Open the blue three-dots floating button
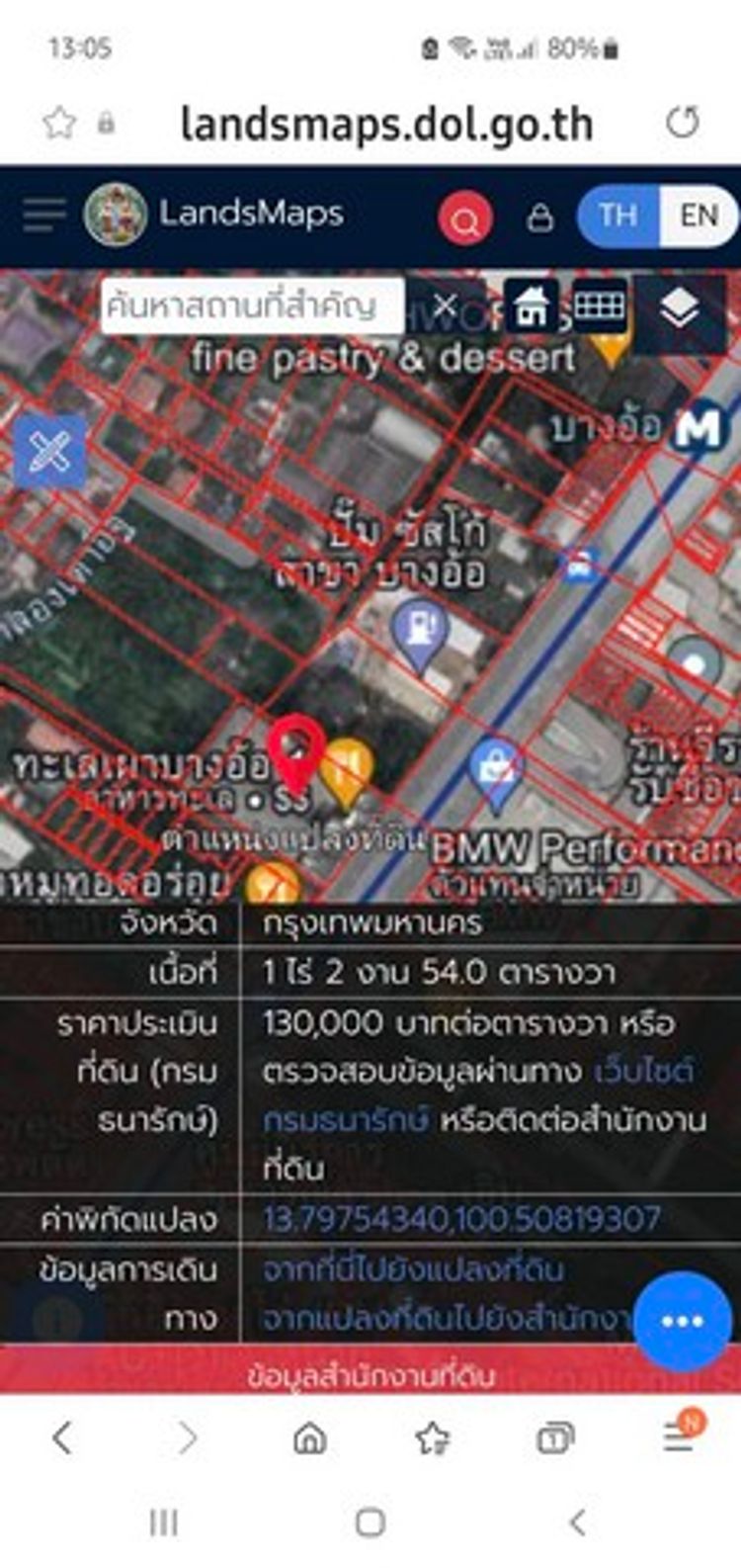Screen dimensions: 741x1568 coord(682,1321)
